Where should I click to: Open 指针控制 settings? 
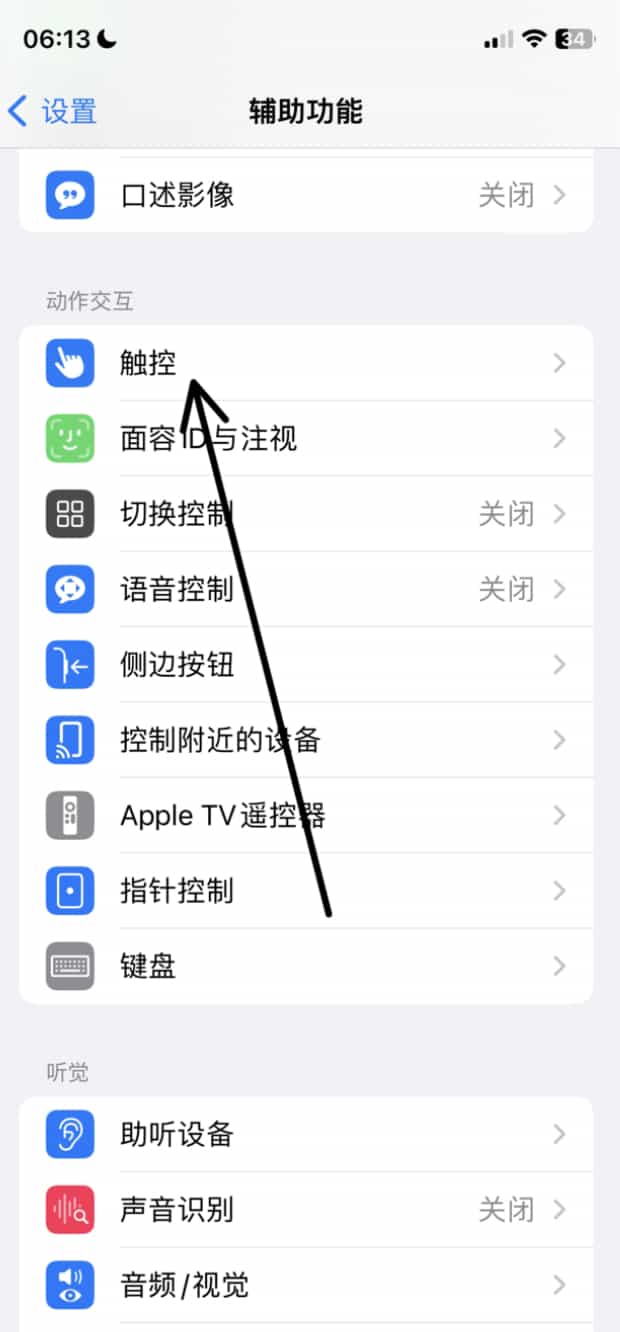(x=306, y=891)
